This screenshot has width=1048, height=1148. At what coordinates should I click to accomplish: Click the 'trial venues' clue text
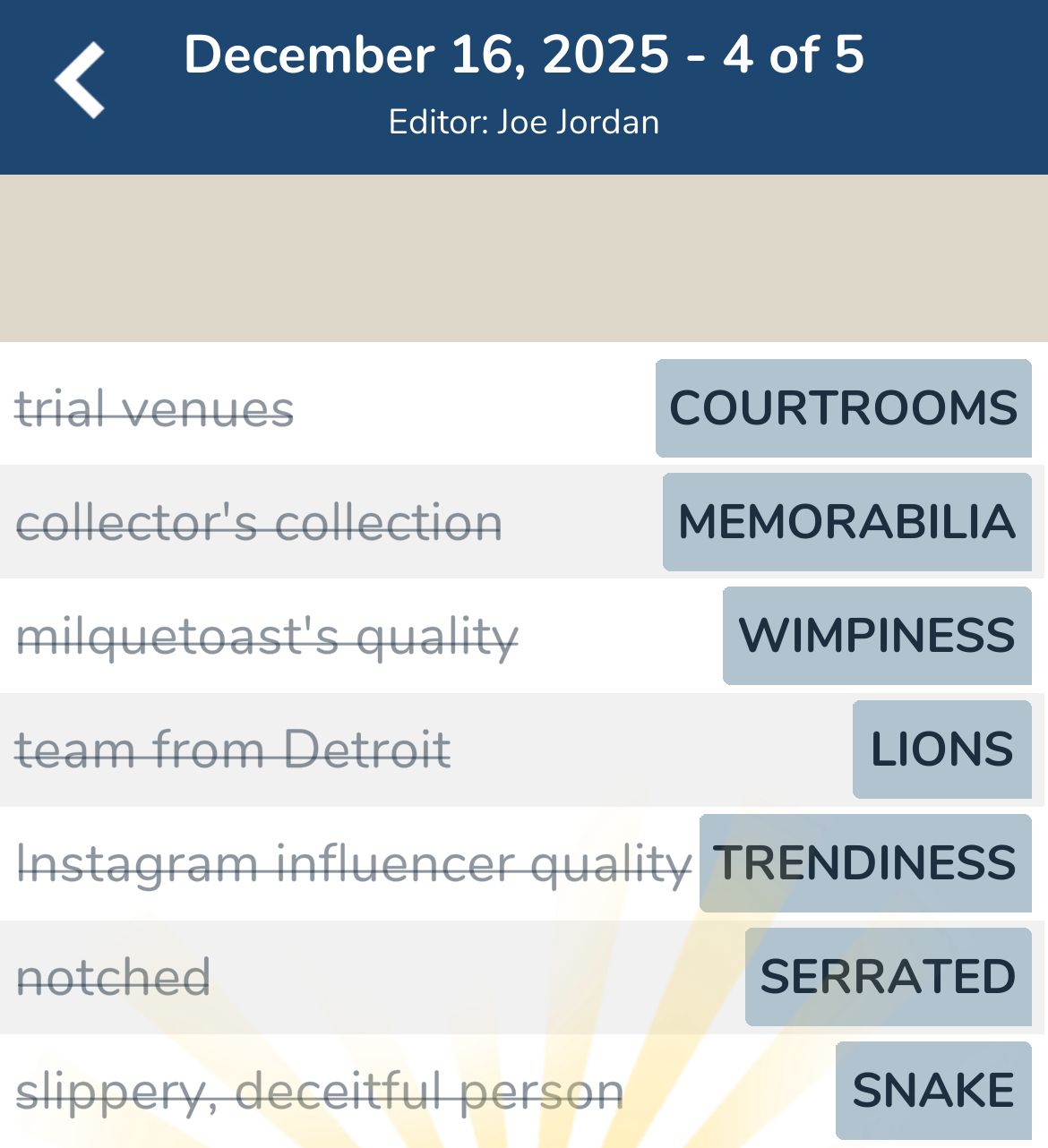pyautogui.click(x=155, y=408)
